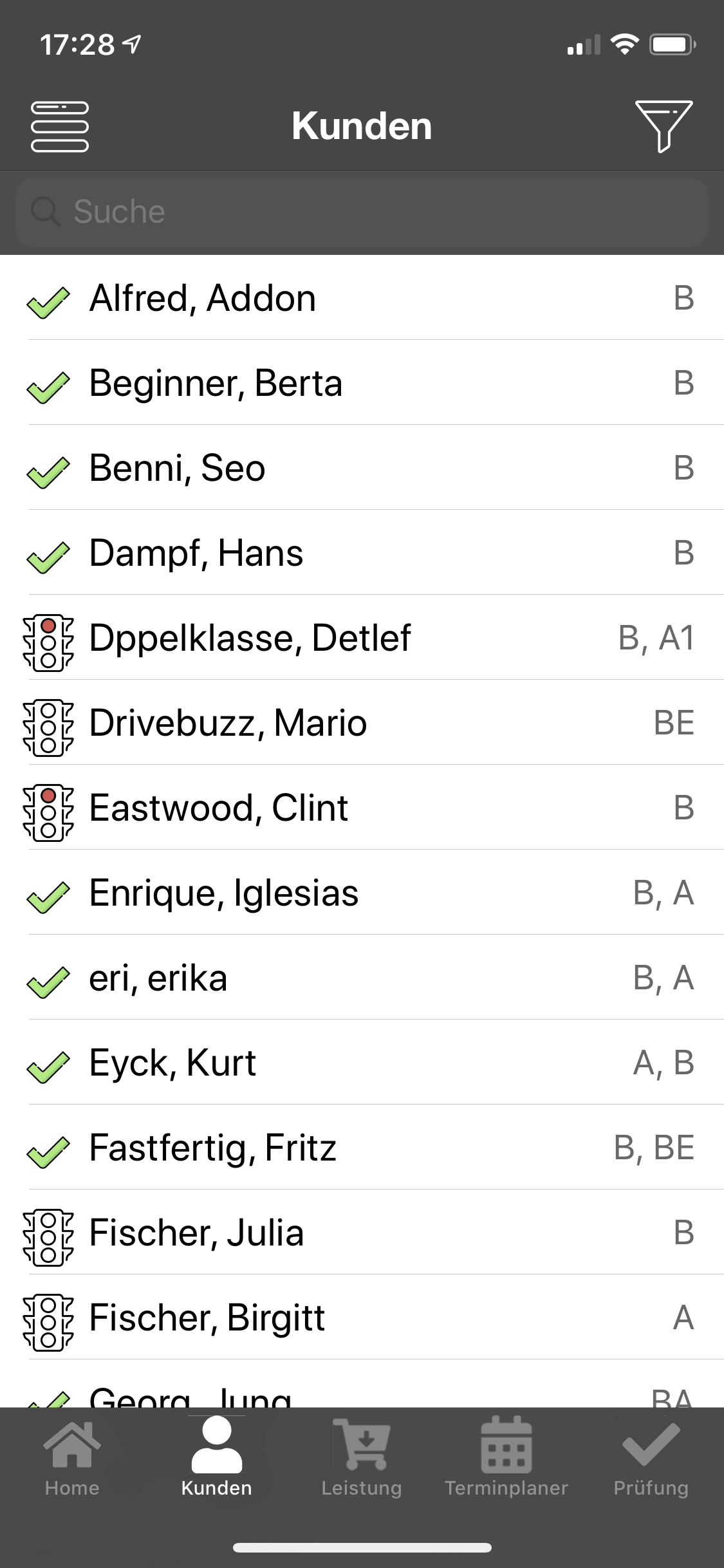
Task: Switch to the Leistung tab
Action: click(362, 1458)
